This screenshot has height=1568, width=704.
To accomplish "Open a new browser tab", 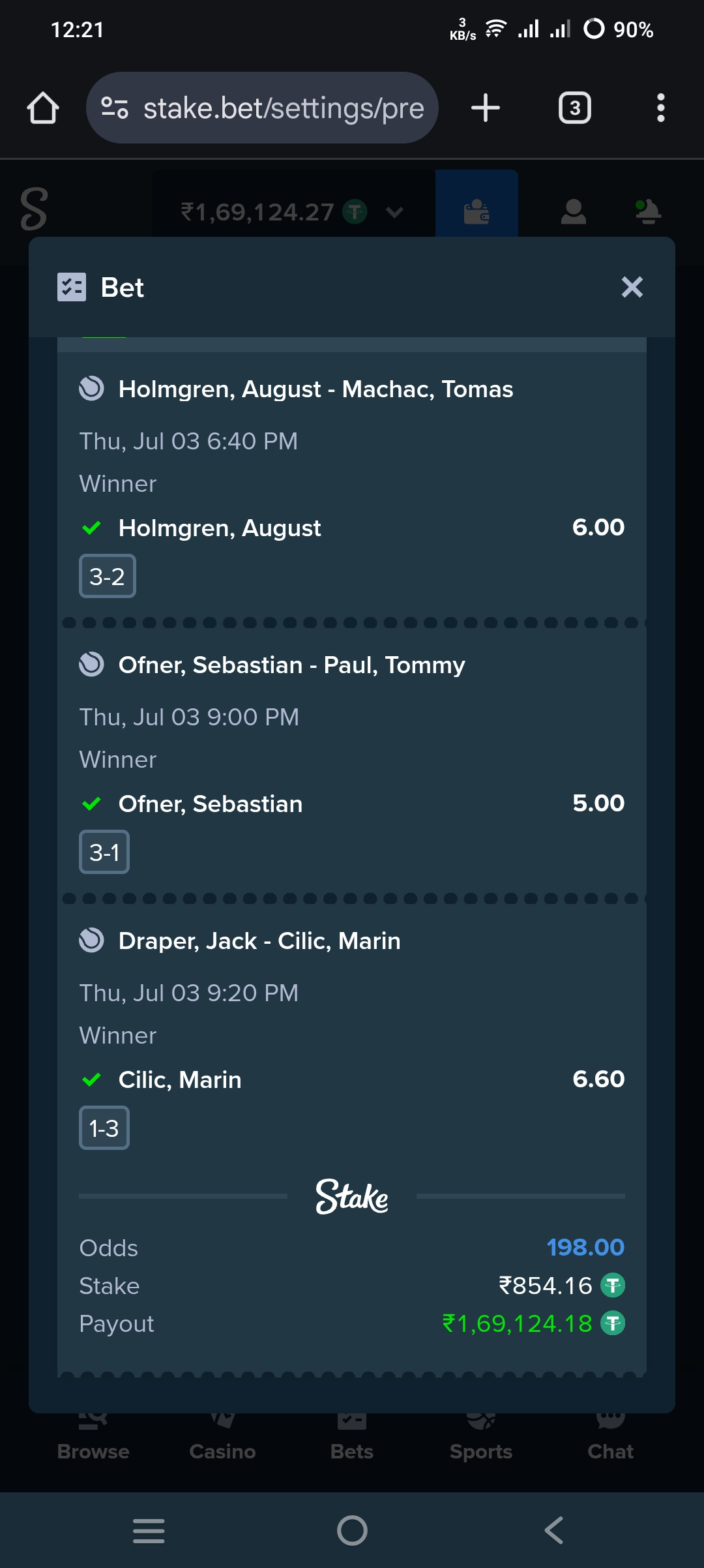I will click(x=486, y=108).
